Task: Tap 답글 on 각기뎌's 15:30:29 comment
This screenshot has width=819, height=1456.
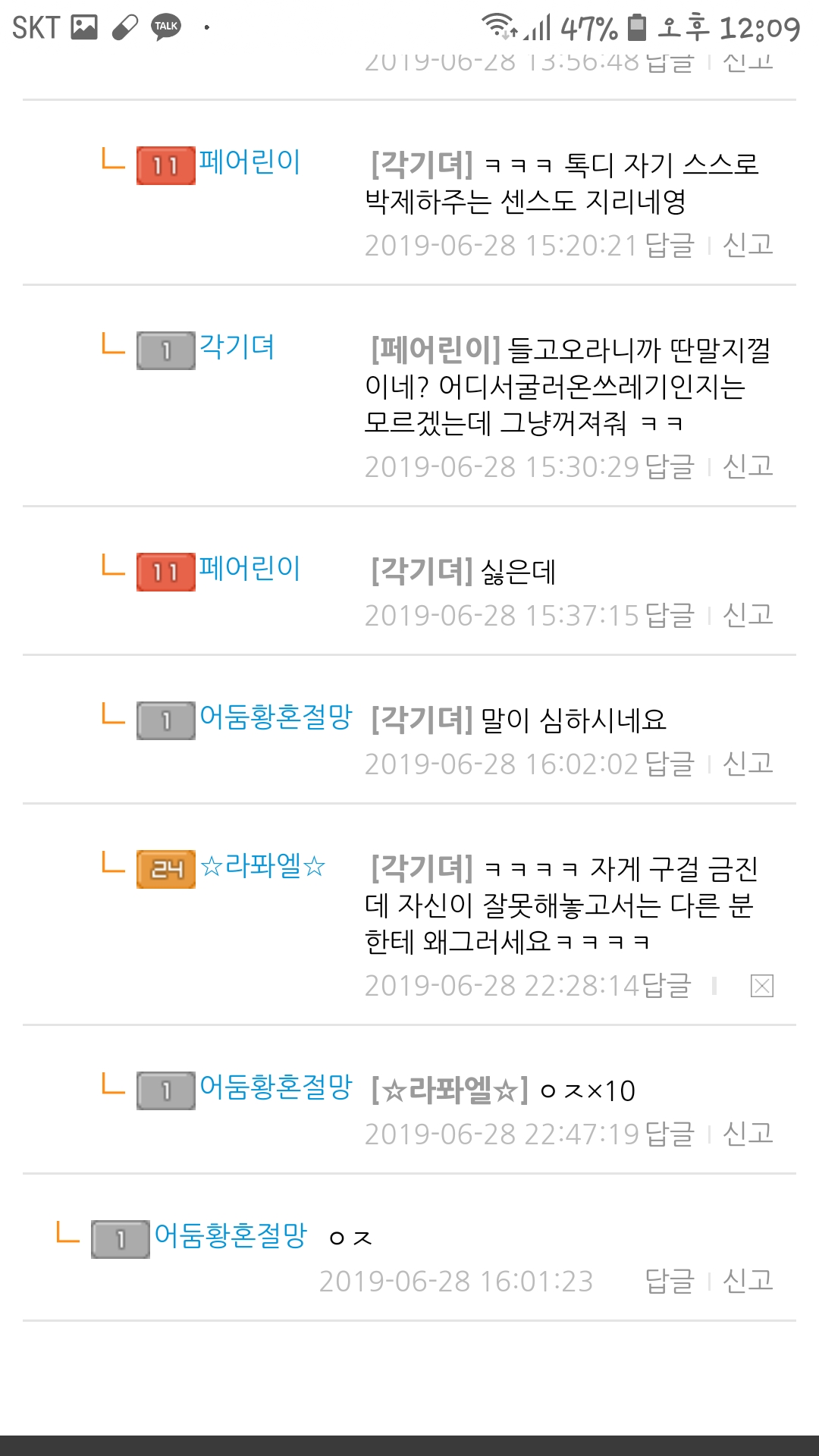Action: coord(670,466)
